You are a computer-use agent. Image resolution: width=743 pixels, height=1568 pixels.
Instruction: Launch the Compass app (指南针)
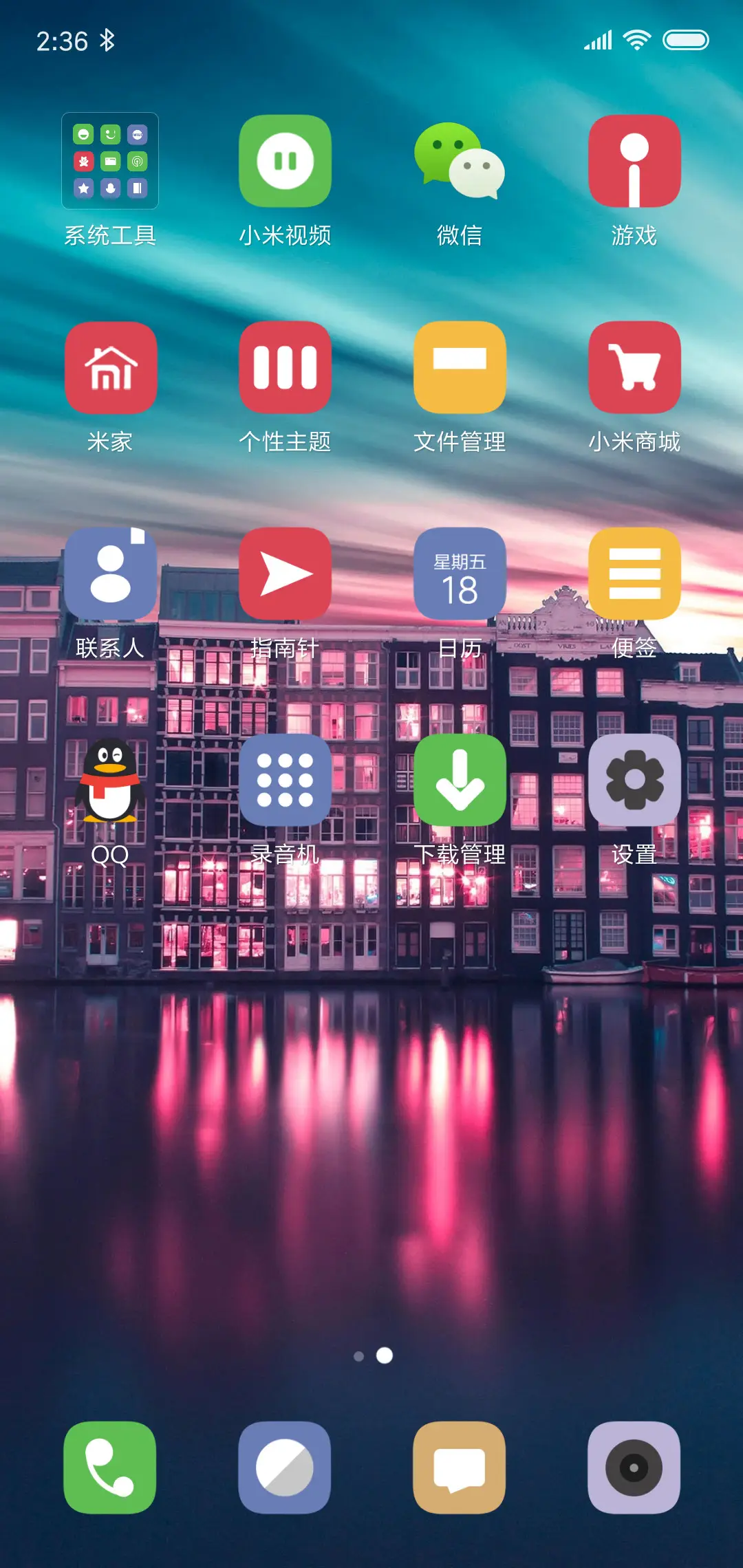point(285,574)
